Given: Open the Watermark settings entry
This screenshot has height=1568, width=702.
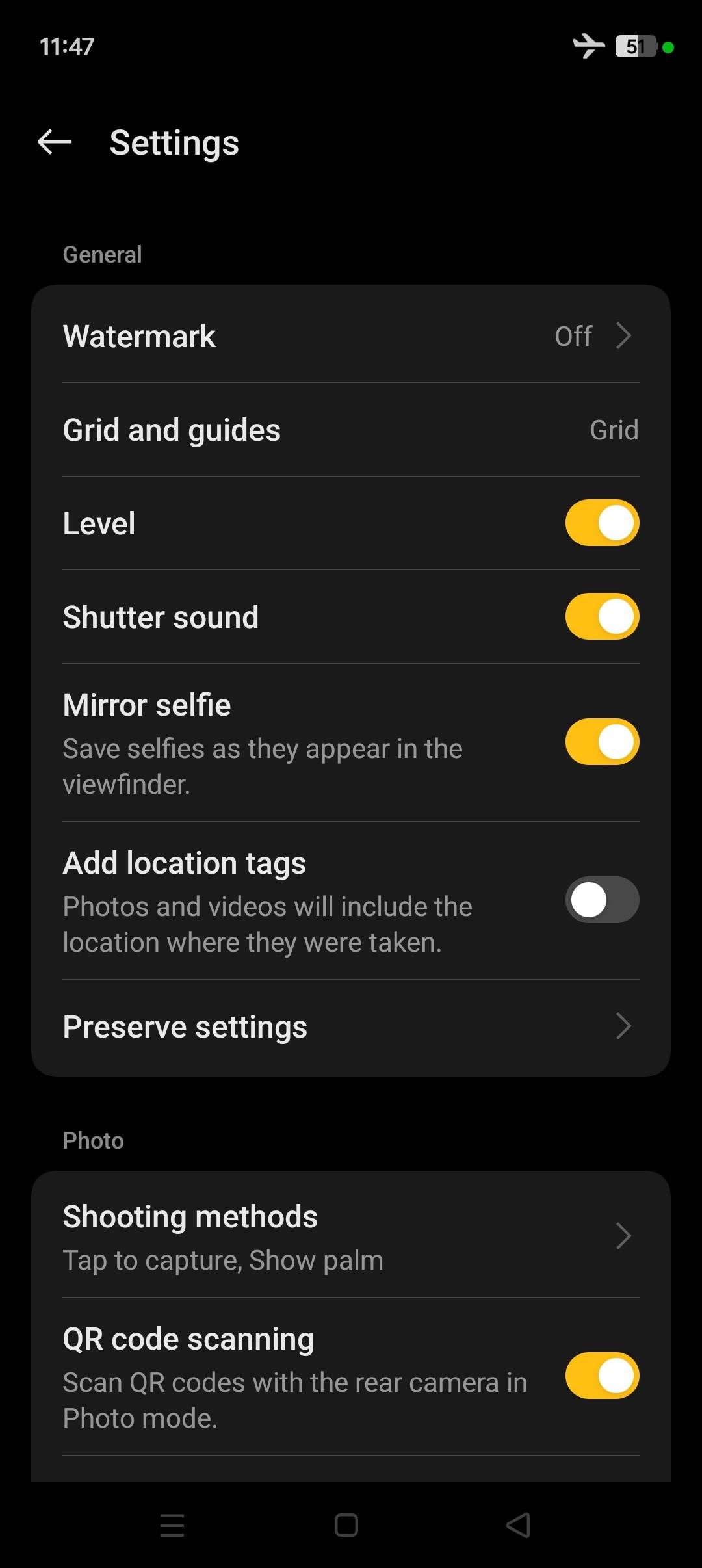Looking at the screenshot, I should [x=260, y=335].
